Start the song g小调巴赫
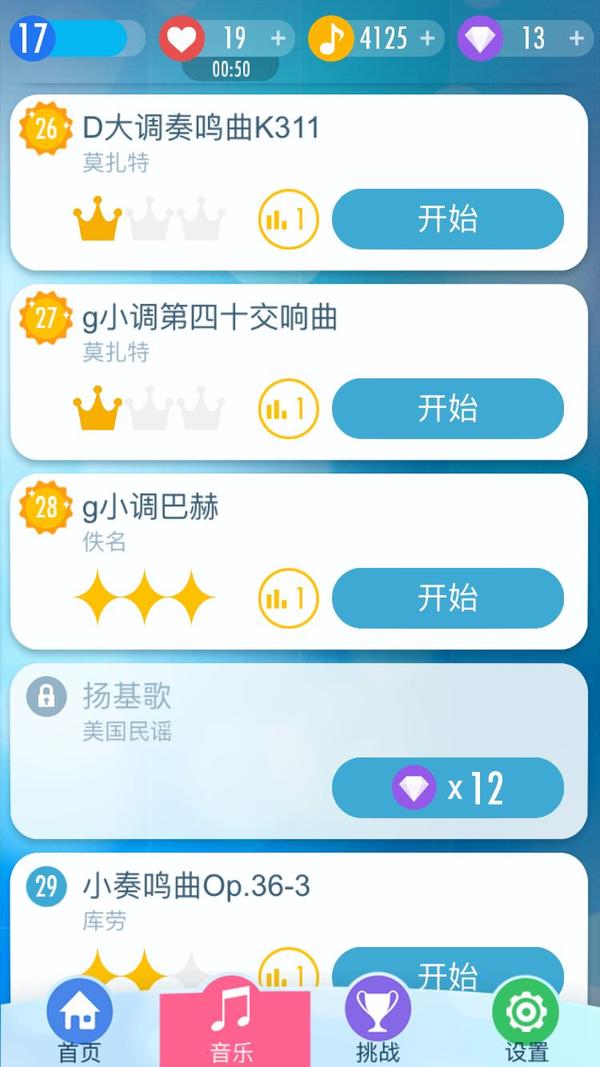 pyautogui.click(x=447, y=598)
